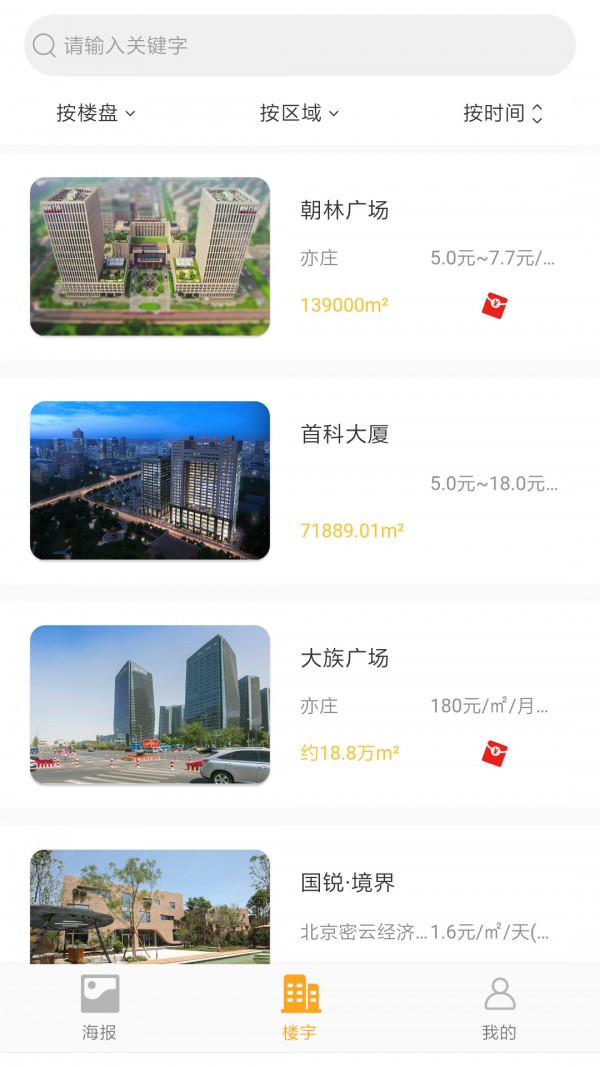Select the 楼宇 tab
600x1067 pixels.
[300, 1008]
